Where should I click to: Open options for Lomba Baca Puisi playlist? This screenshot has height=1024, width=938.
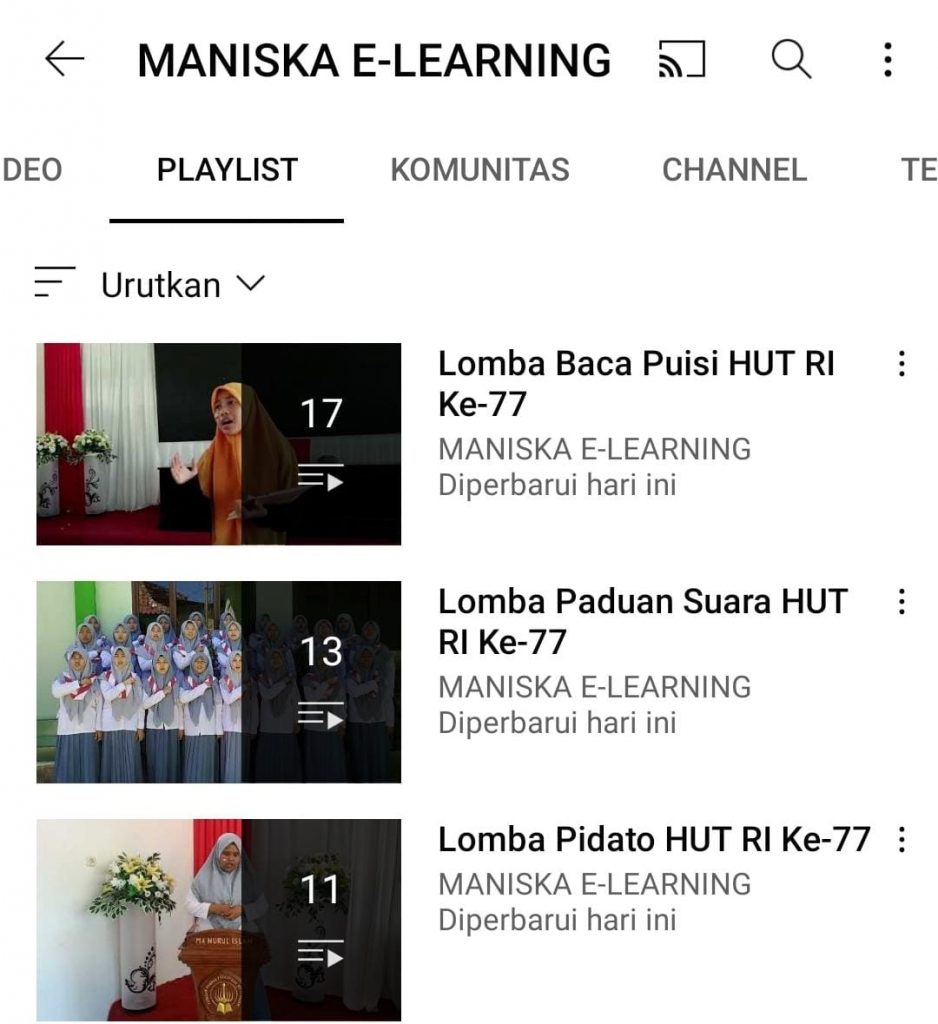coord(902,364)
